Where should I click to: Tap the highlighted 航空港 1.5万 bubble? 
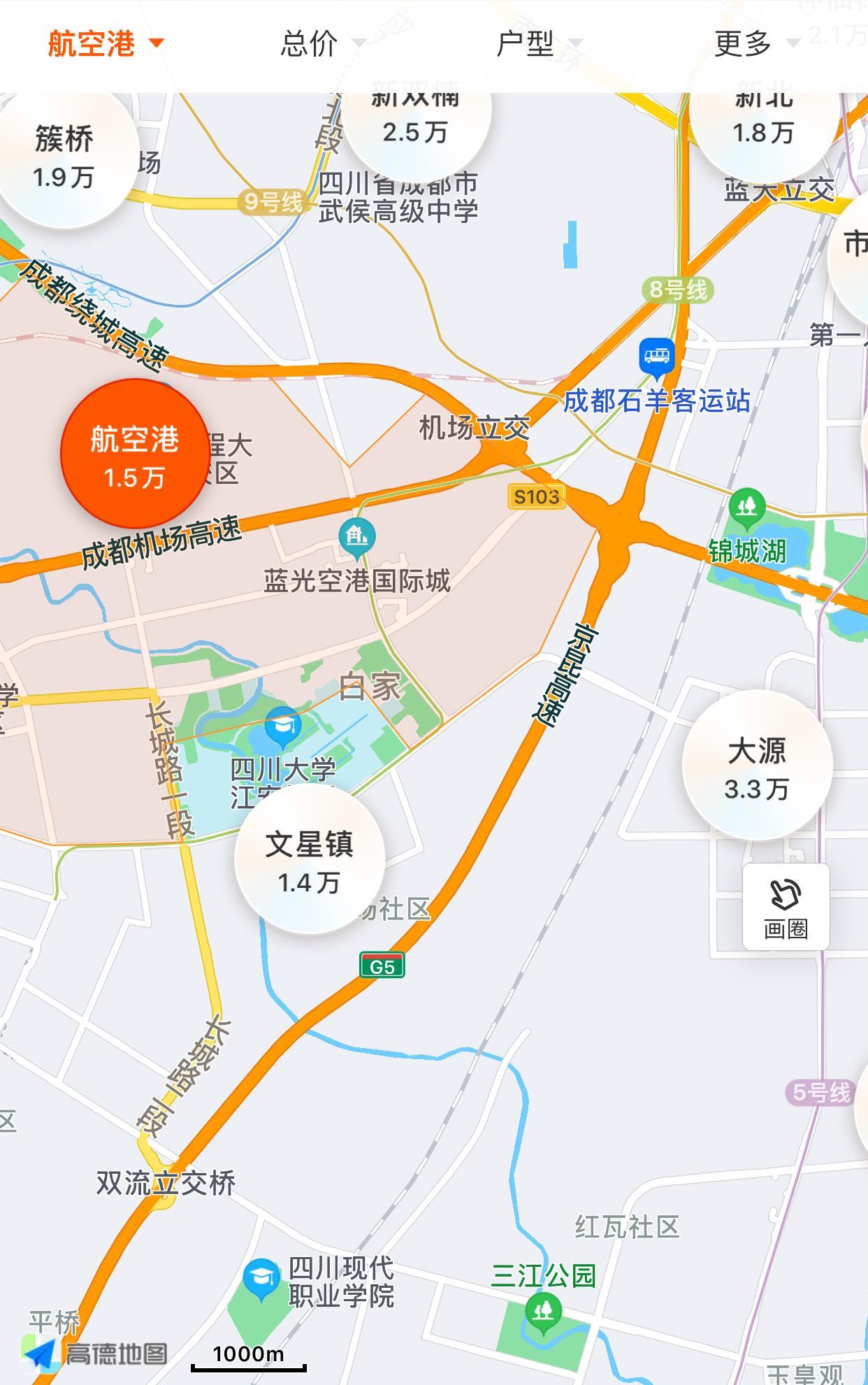click(134, 454)
